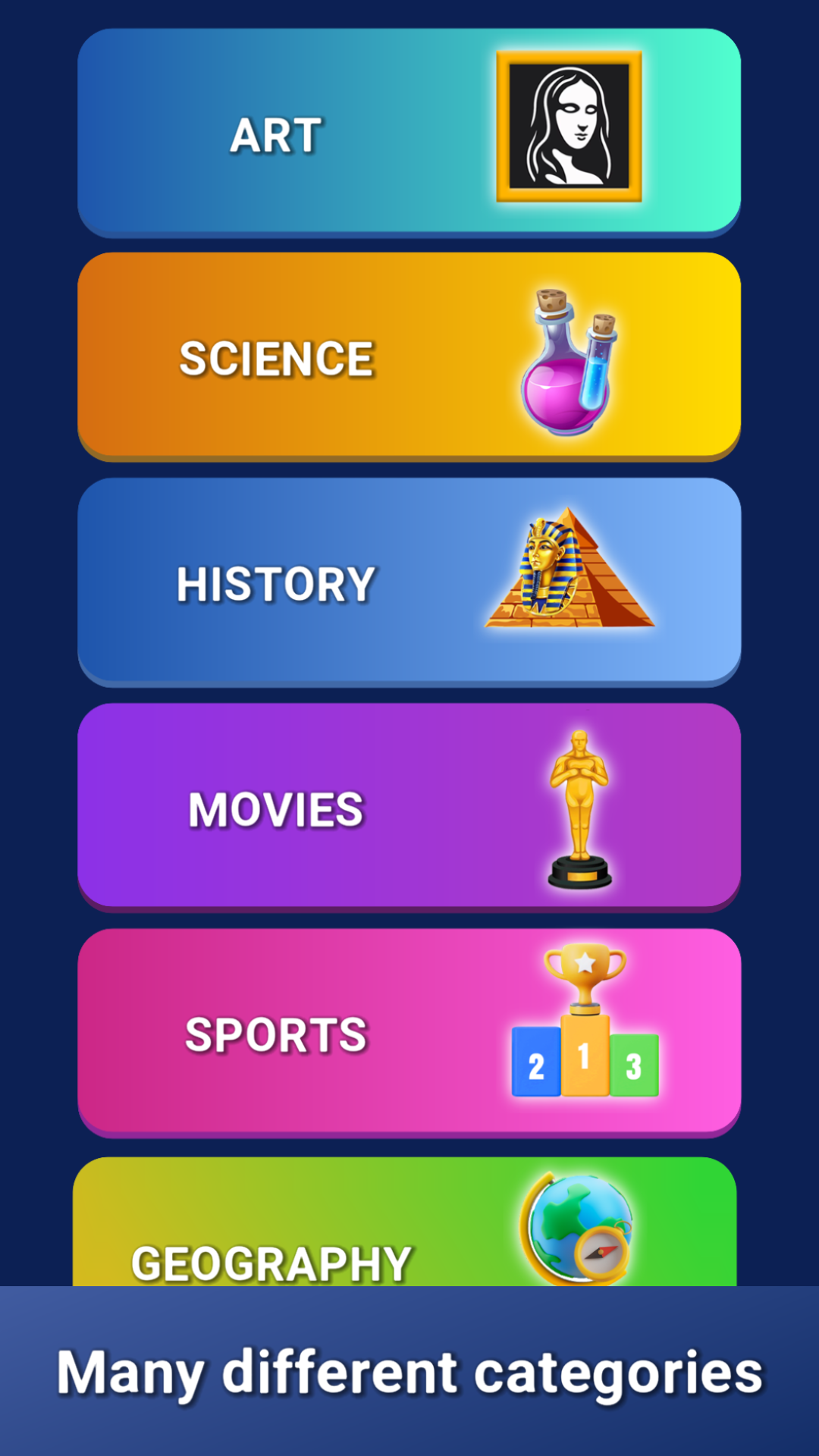Tap the Oscar statuette icon on Movies card
The height and width of the screenshot is (1456, 819).
pos(580,804)
